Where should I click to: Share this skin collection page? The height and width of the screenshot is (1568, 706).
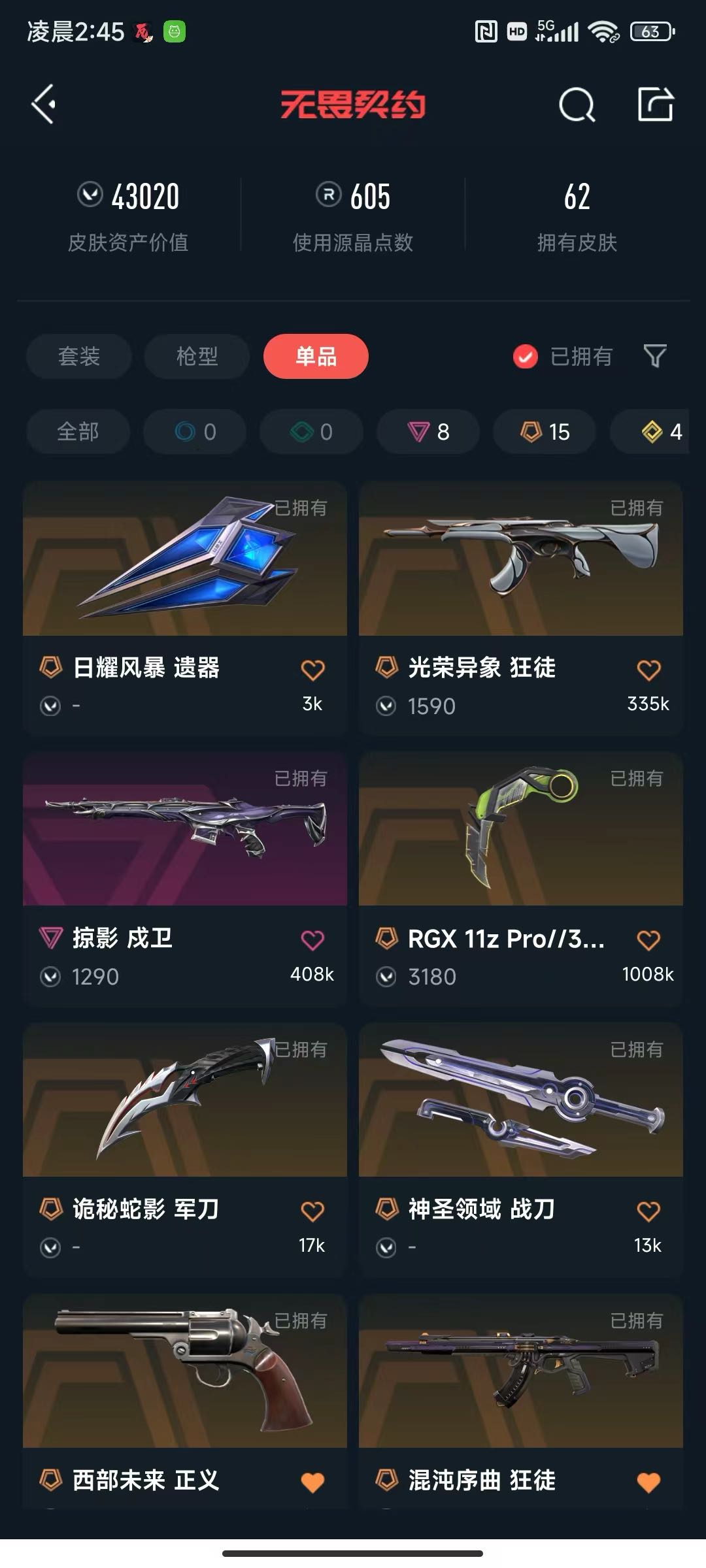[x=655, y=105]
